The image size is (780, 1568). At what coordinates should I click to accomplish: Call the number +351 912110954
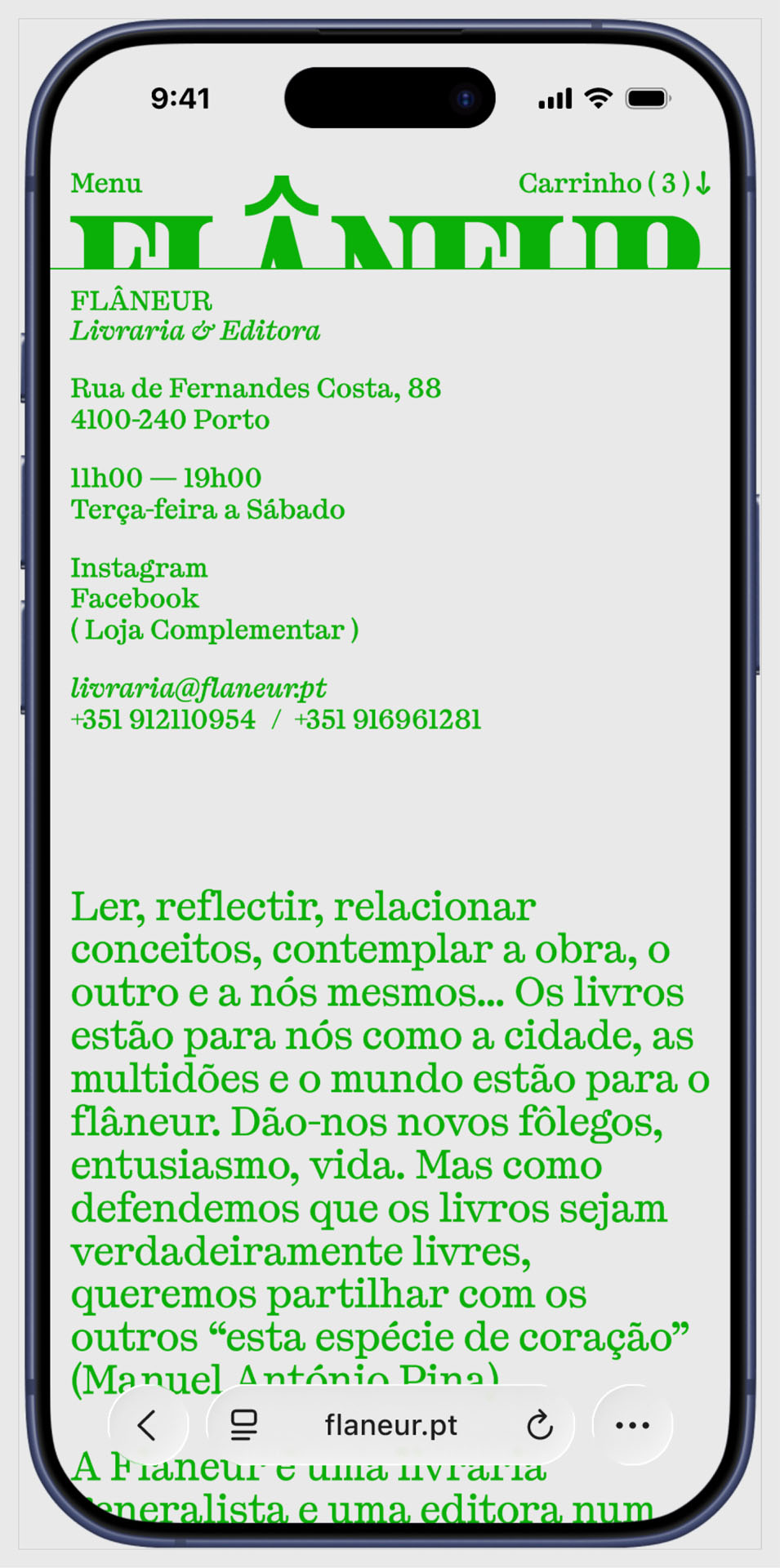163,719
